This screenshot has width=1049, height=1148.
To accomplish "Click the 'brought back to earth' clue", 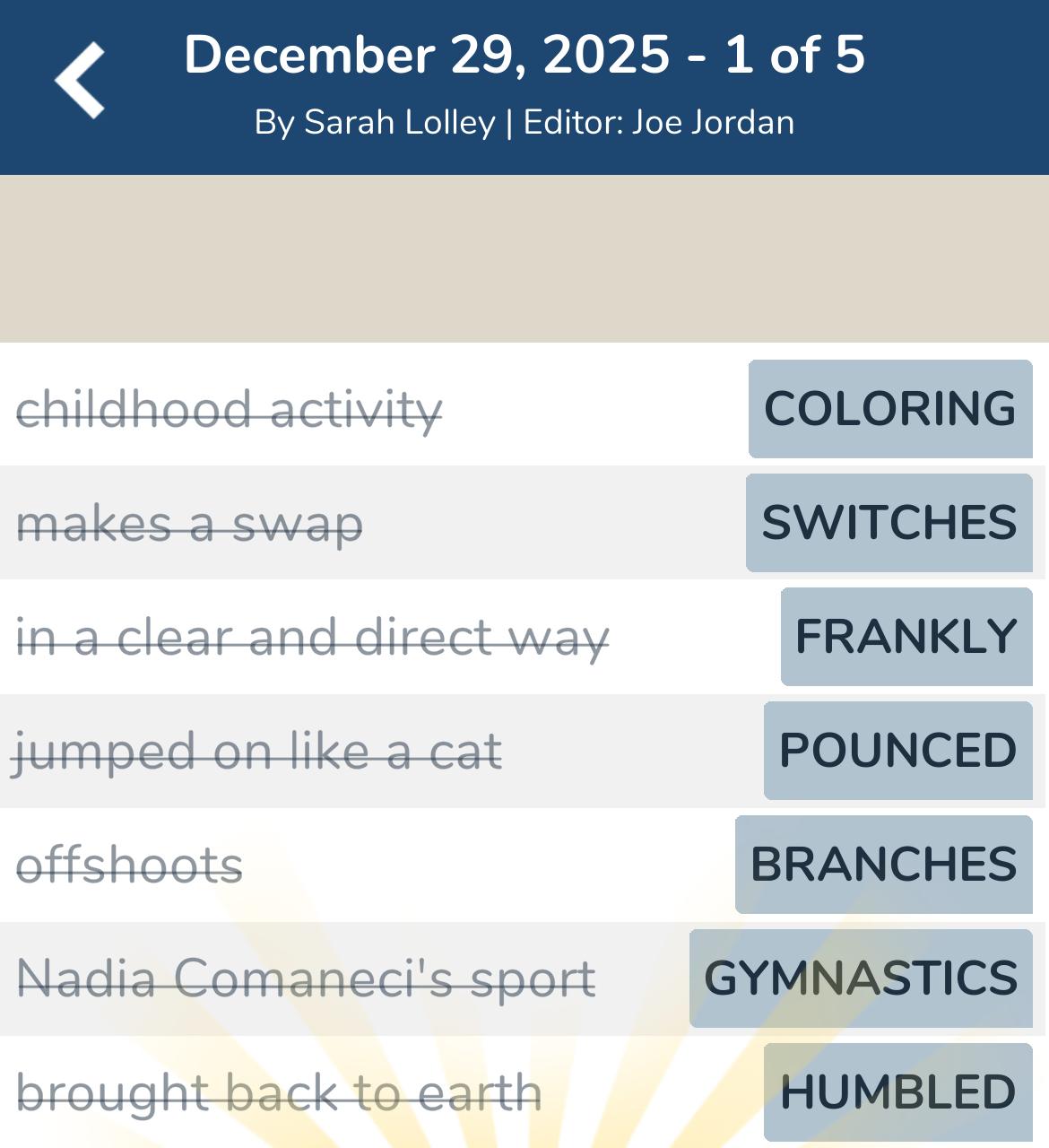I will coord(278,1092).
